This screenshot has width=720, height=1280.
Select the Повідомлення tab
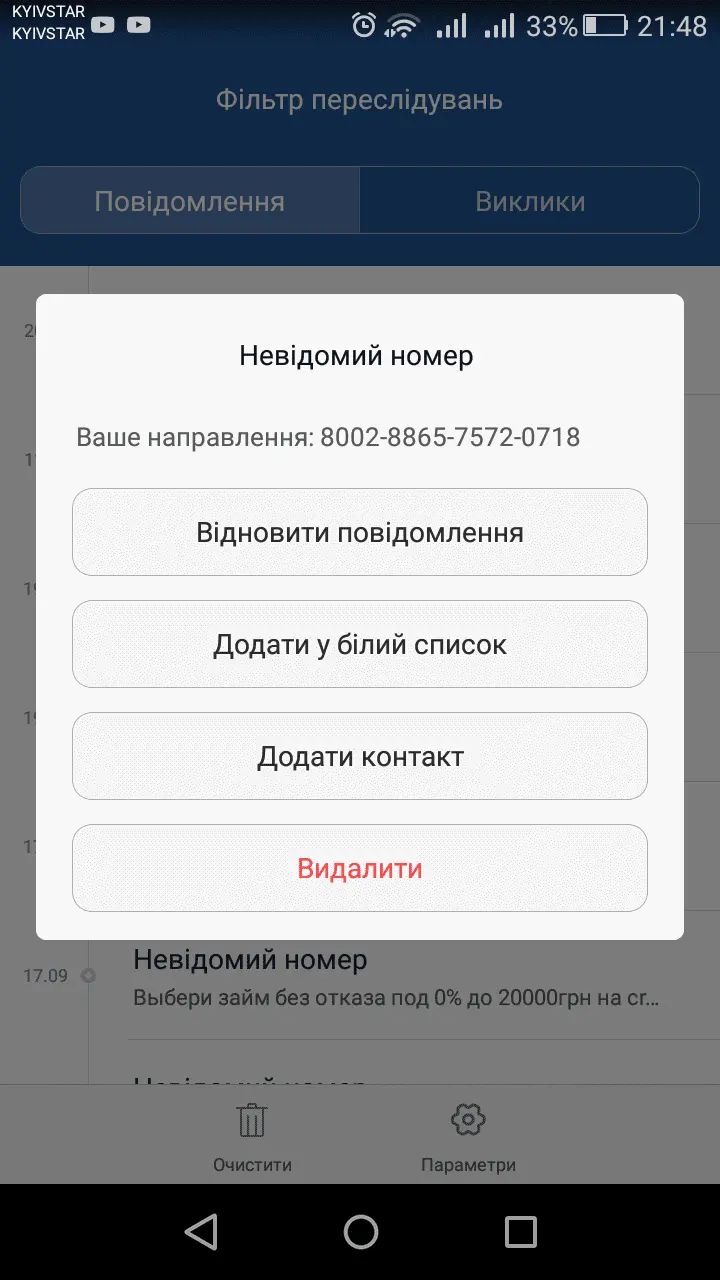coord(189,200)
